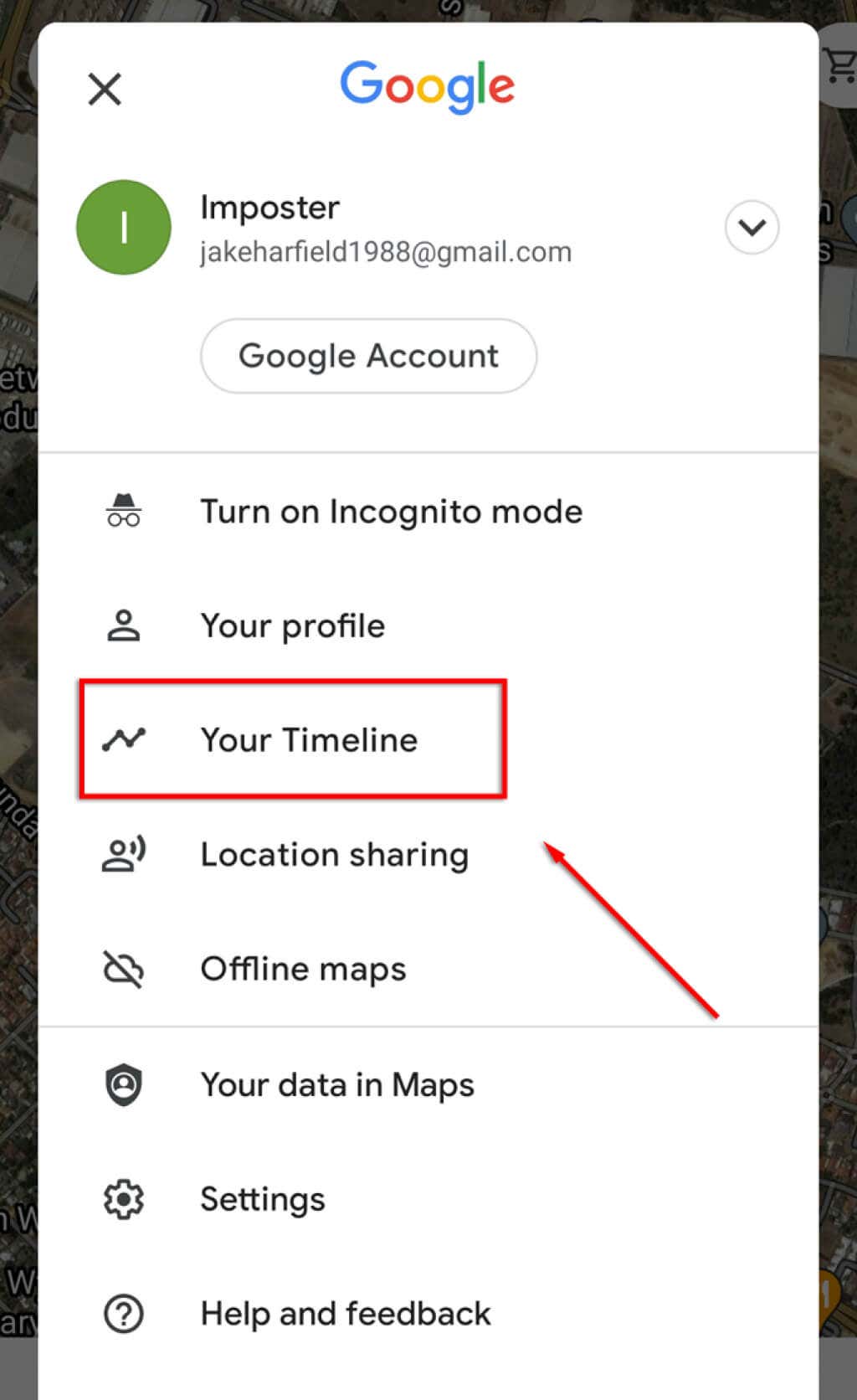Screen dimensions: 857x1400
Task: Open Google Account button
Action: [368, 356]
